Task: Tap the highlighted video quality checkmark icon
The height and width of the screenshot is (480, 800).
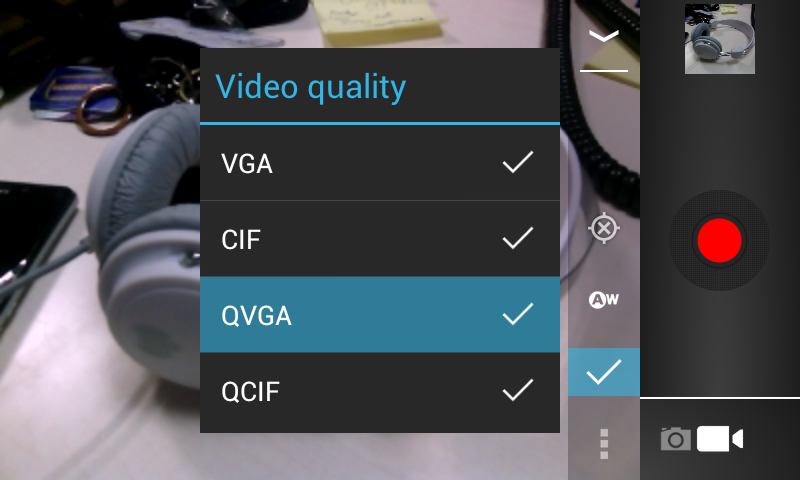Action: click(x=604, y=372)
